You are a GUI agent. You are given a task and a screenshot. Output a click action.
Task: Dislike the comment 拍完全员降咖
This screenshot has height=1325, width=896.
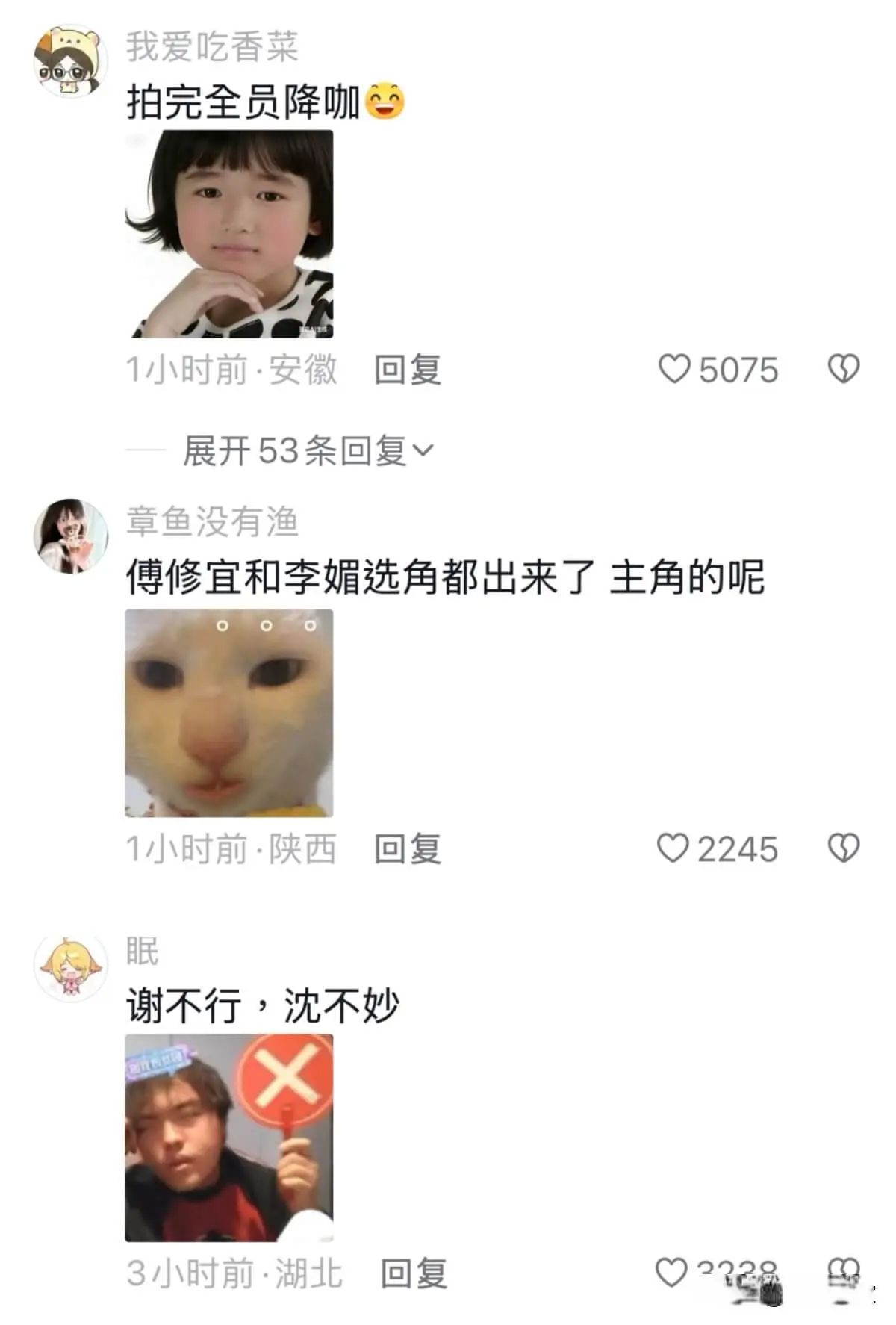click(x=844, y=369)
